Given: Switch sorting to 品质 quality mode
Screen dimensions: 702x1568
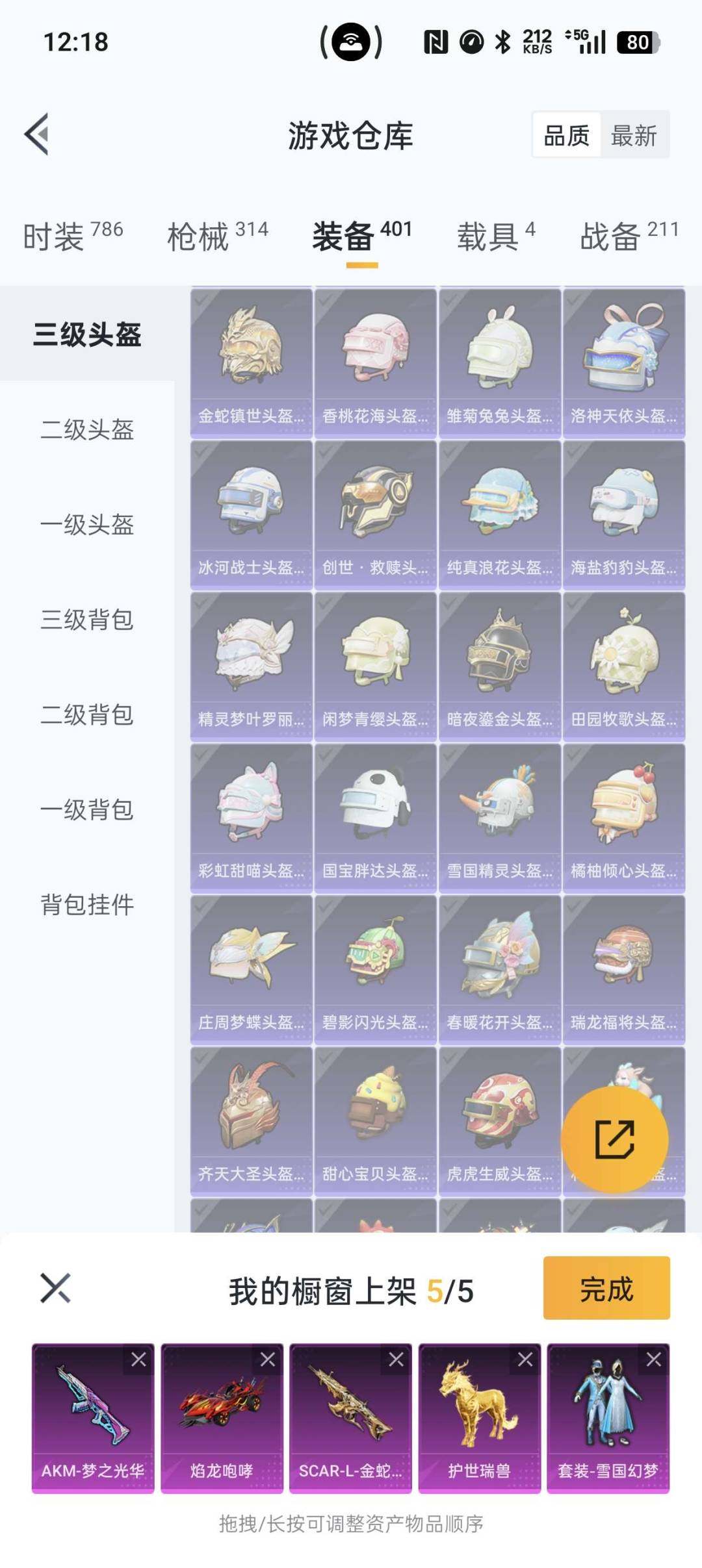Looking at the screenshot, I should tap(567, 134).
